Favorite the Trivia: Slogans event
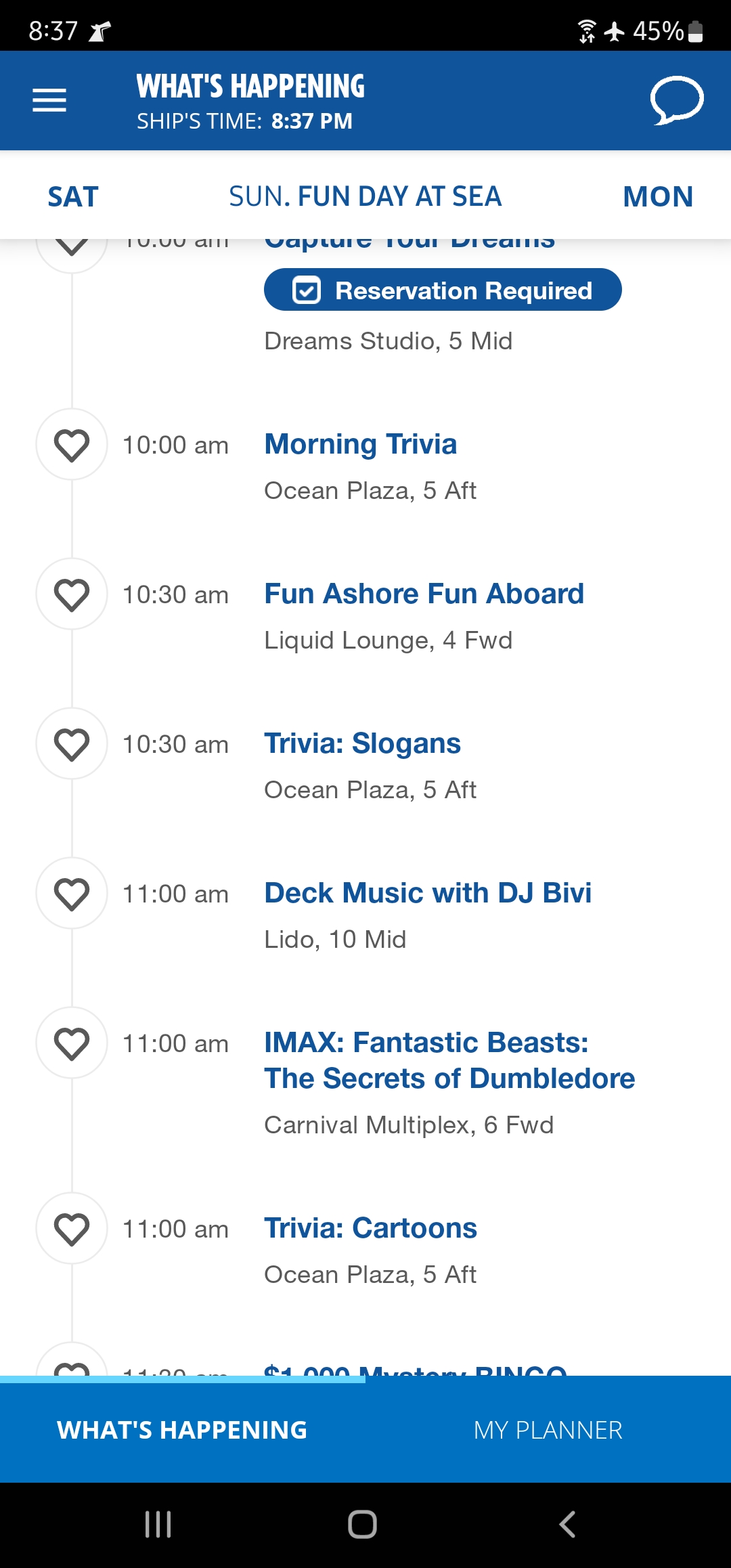 point(72,744)
